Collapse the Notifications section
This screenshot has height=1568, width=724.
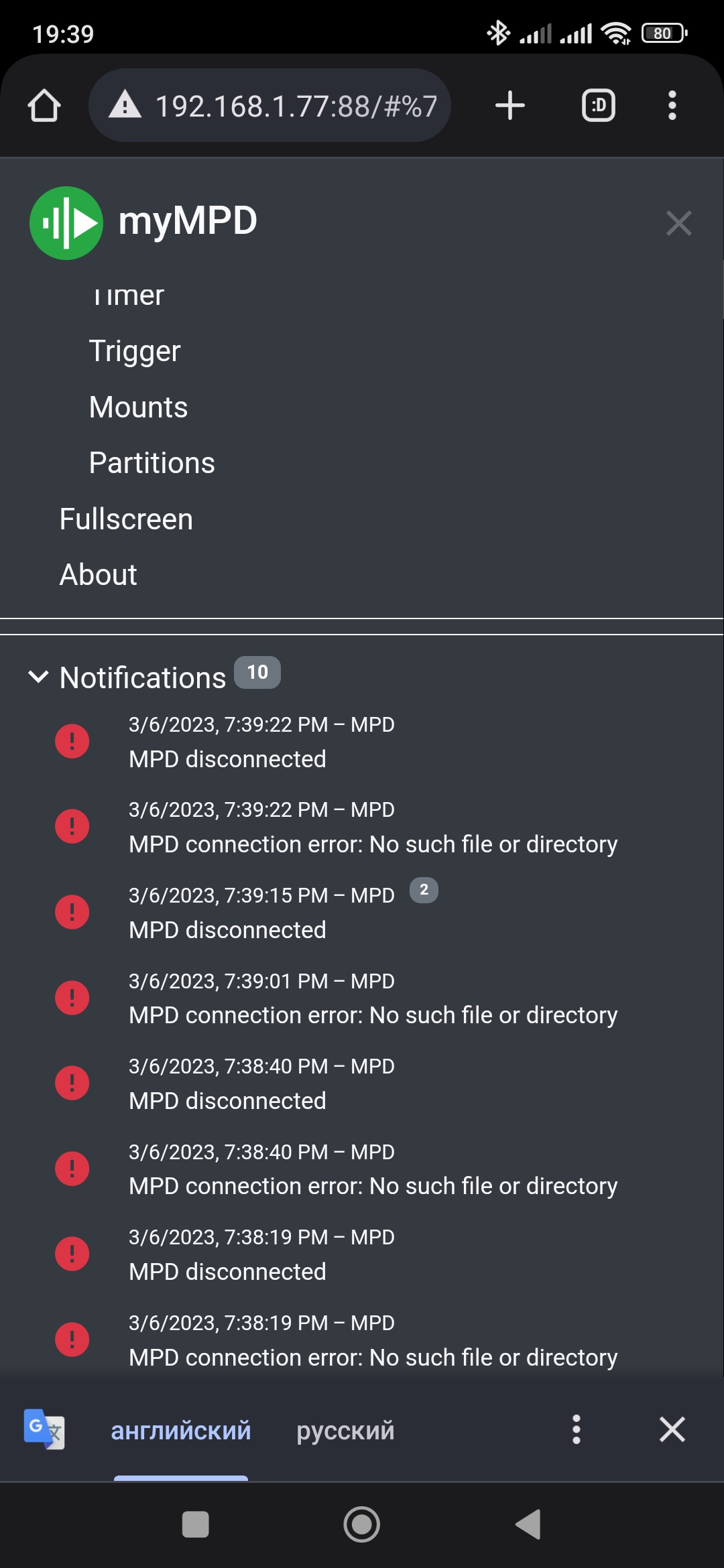(38, 677)
